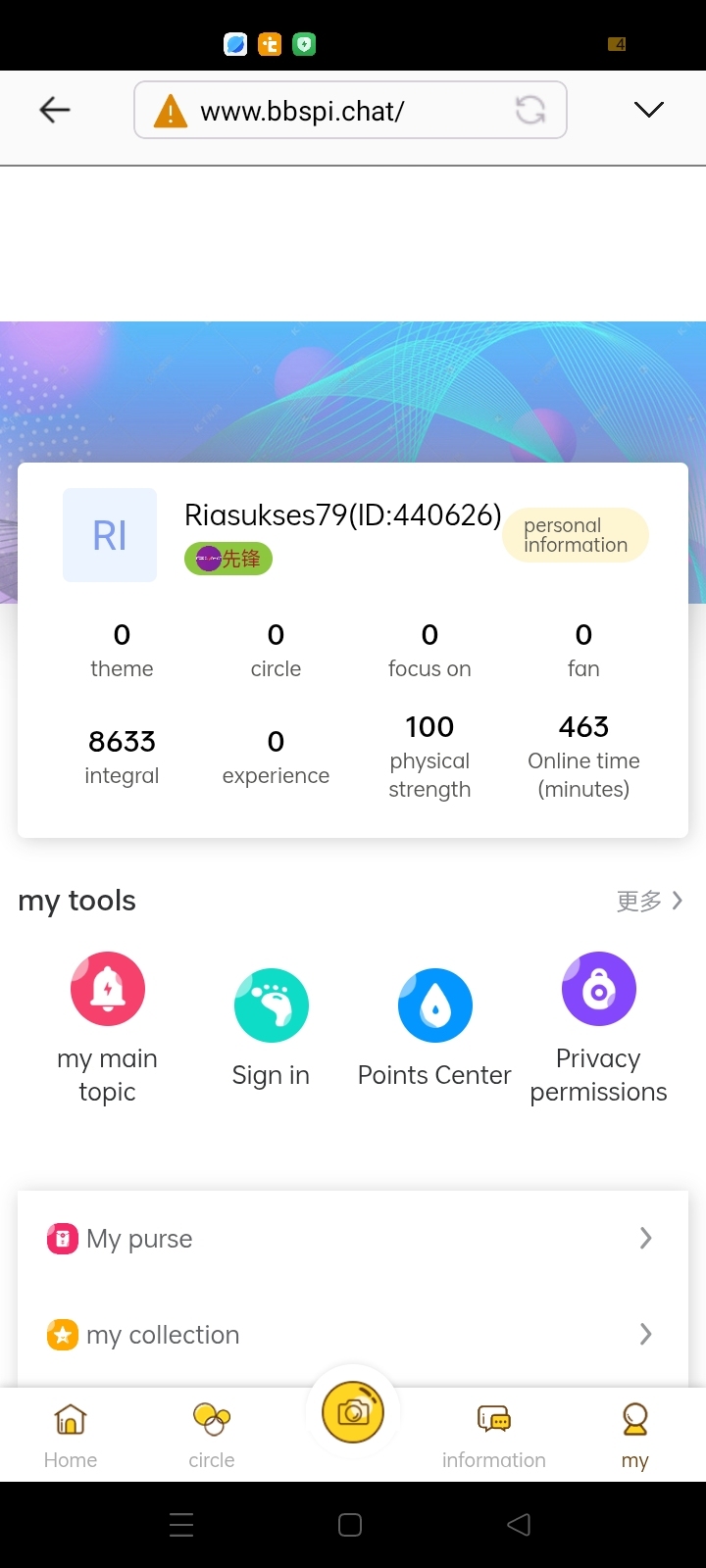View my theme count
Screen dimensions: 706x1568
122,651
